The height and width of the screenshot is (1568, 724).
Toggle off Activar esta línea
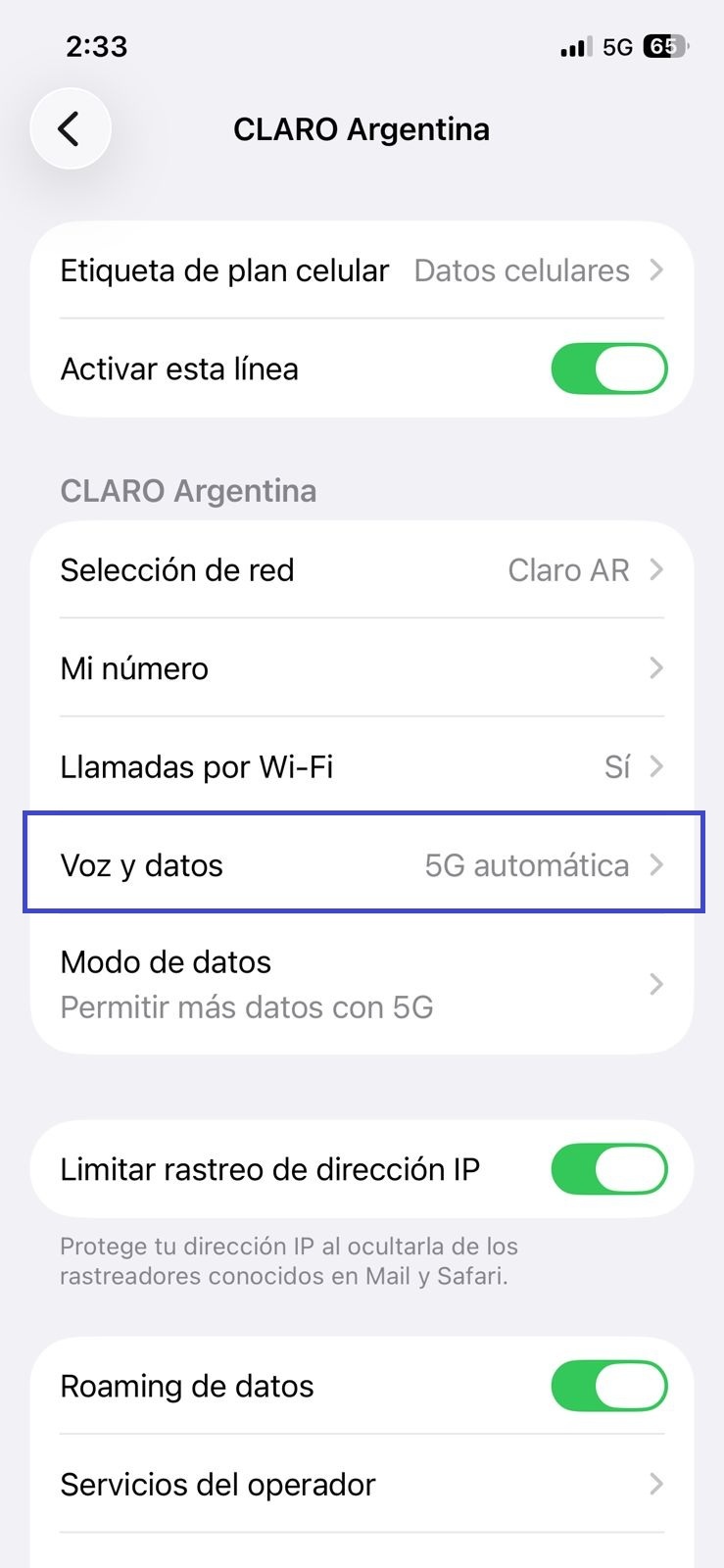point(609,368)
